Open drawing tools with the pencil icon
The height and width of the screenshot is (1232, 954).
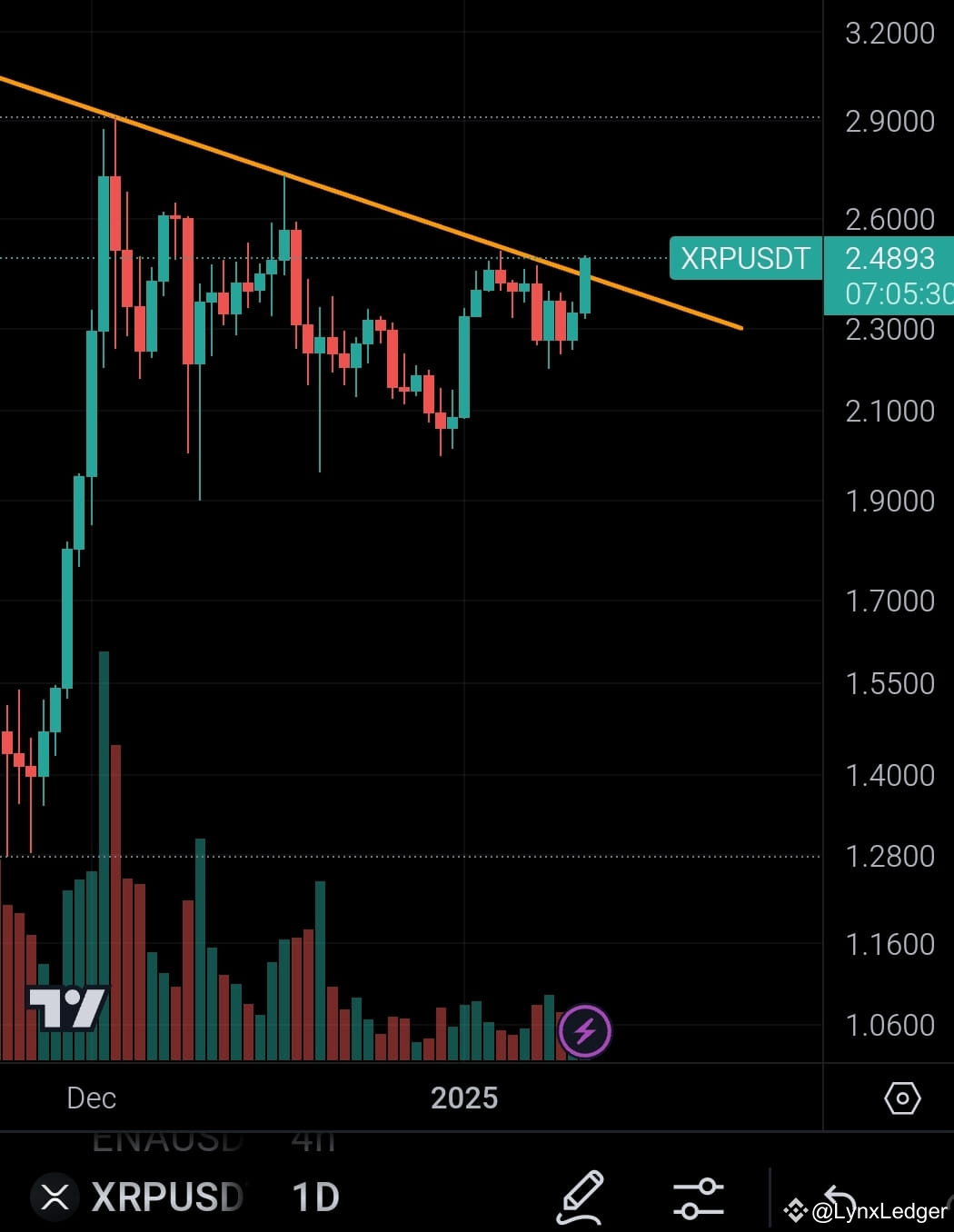tap(582, 1197)
